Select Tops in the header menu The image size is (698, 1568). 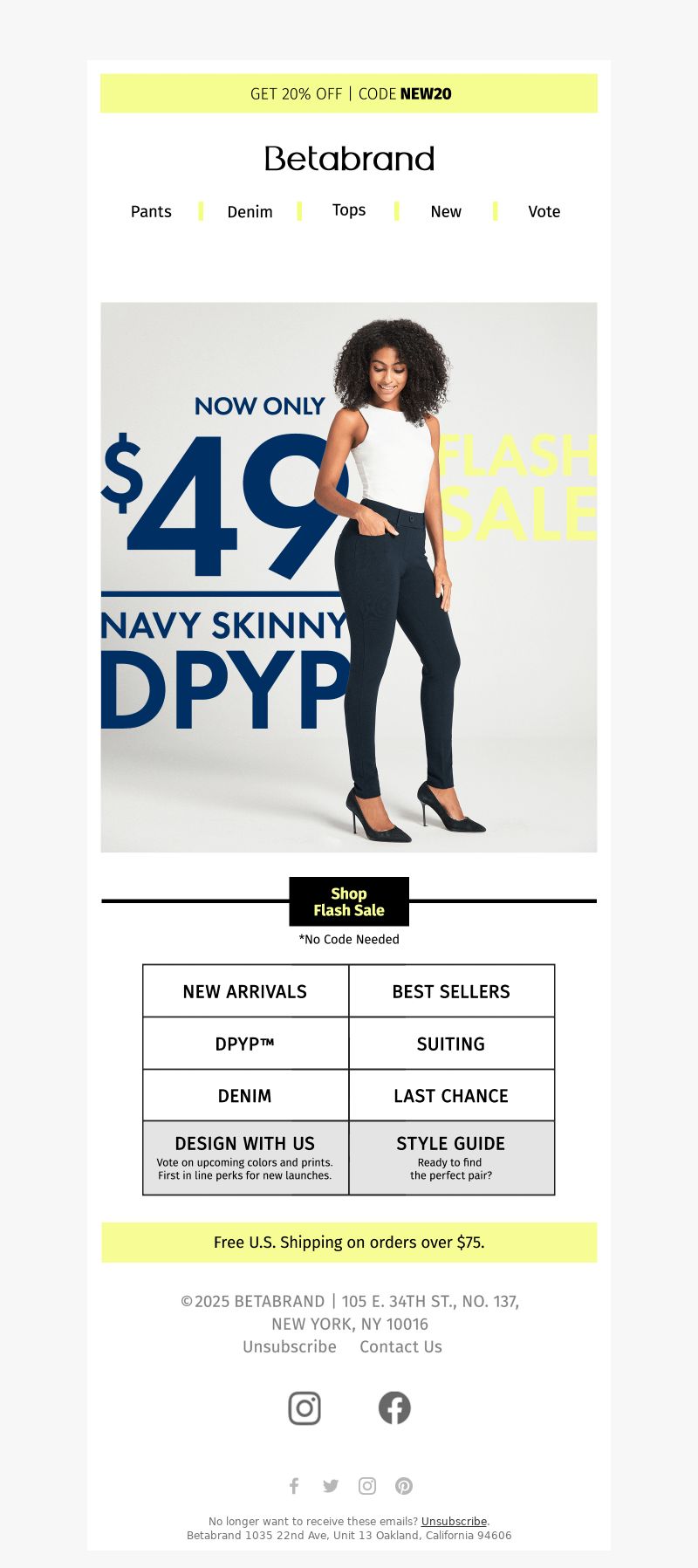pos(349,210)
